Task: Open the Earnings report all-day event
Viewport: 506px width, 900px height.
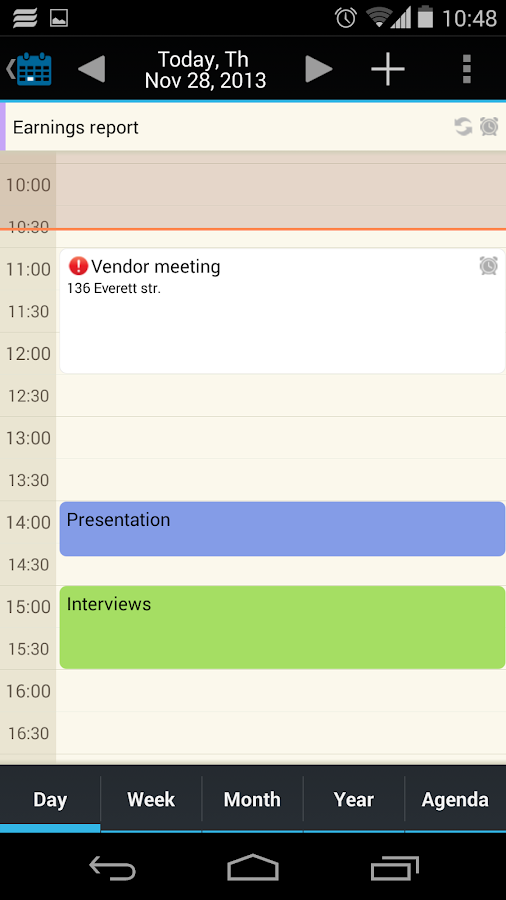Action: [x=253, y=127]
